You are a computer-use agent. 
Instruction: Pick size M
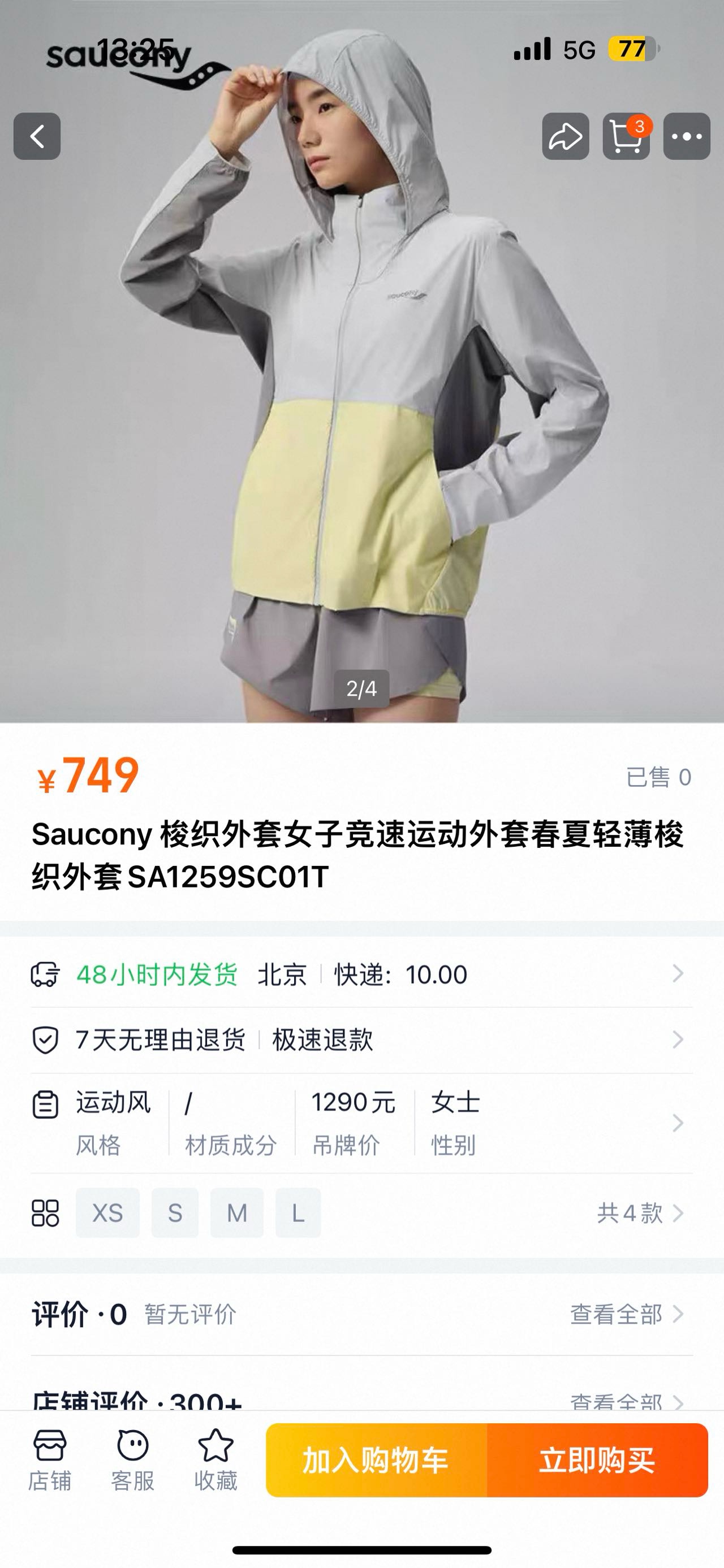point(237,1213)
